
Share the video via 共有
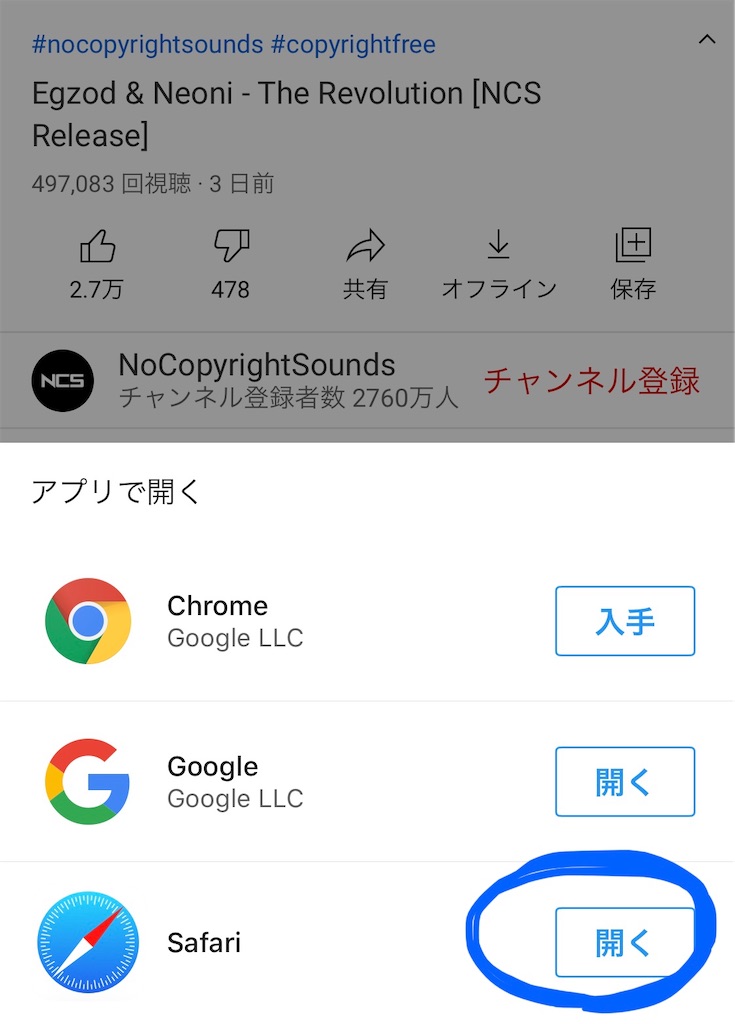click(365, 263)
